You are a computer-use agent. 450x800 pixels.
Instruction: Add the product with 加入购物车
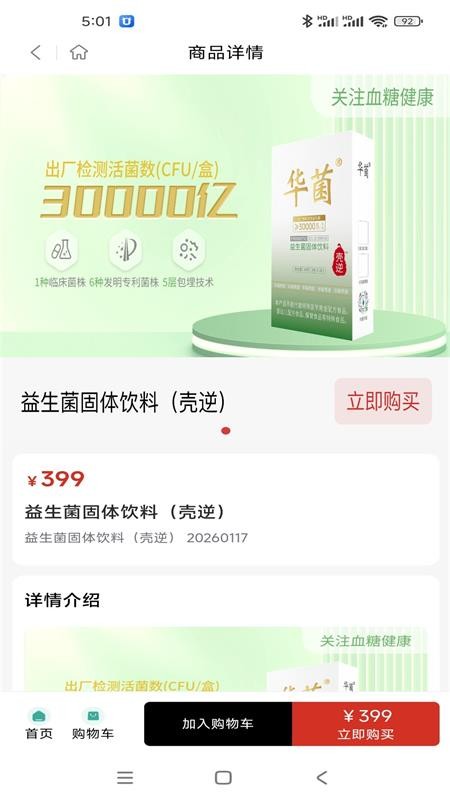[x=218, y=723]
